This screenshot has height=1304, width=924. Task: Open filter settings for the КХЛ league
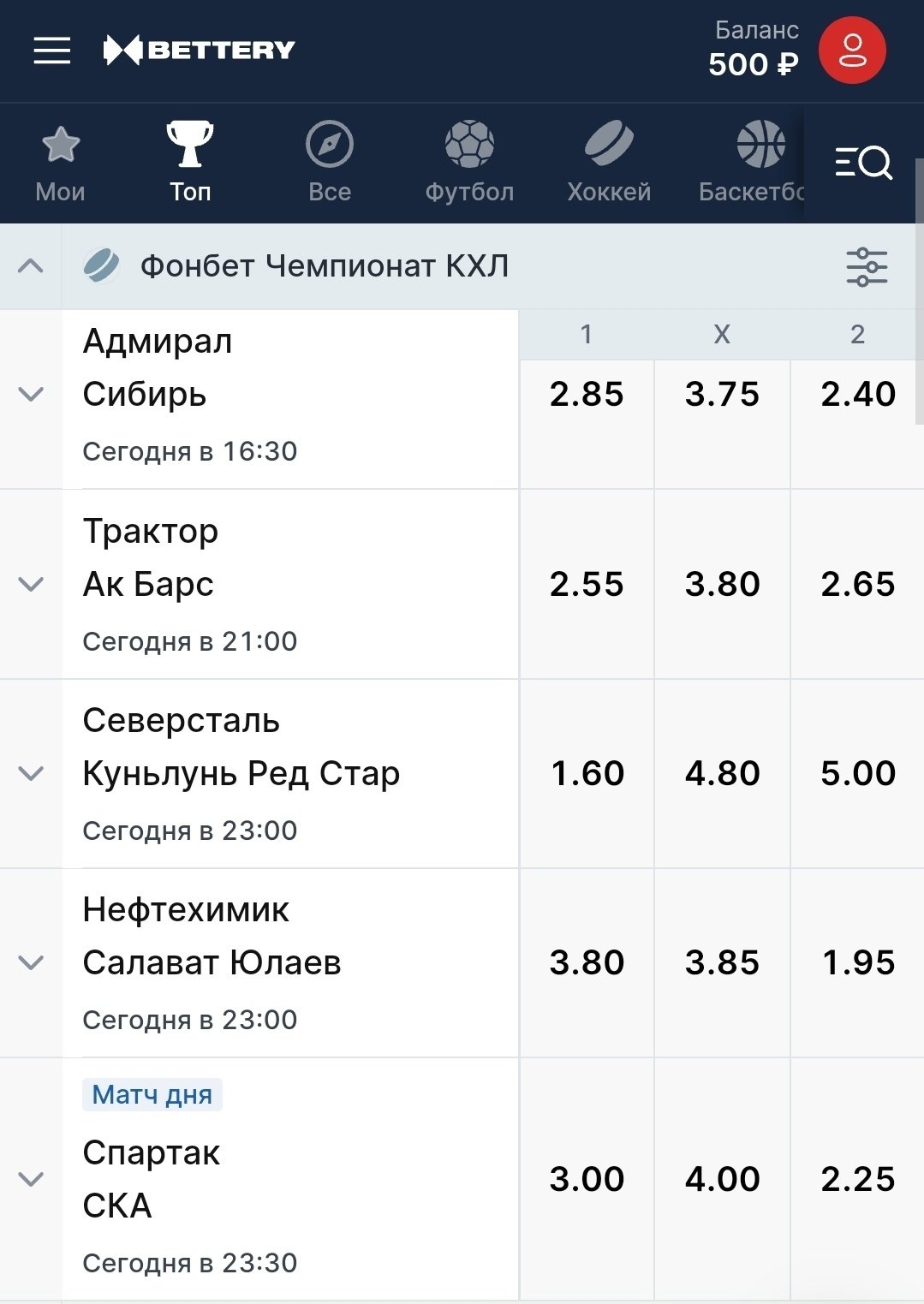867,266
